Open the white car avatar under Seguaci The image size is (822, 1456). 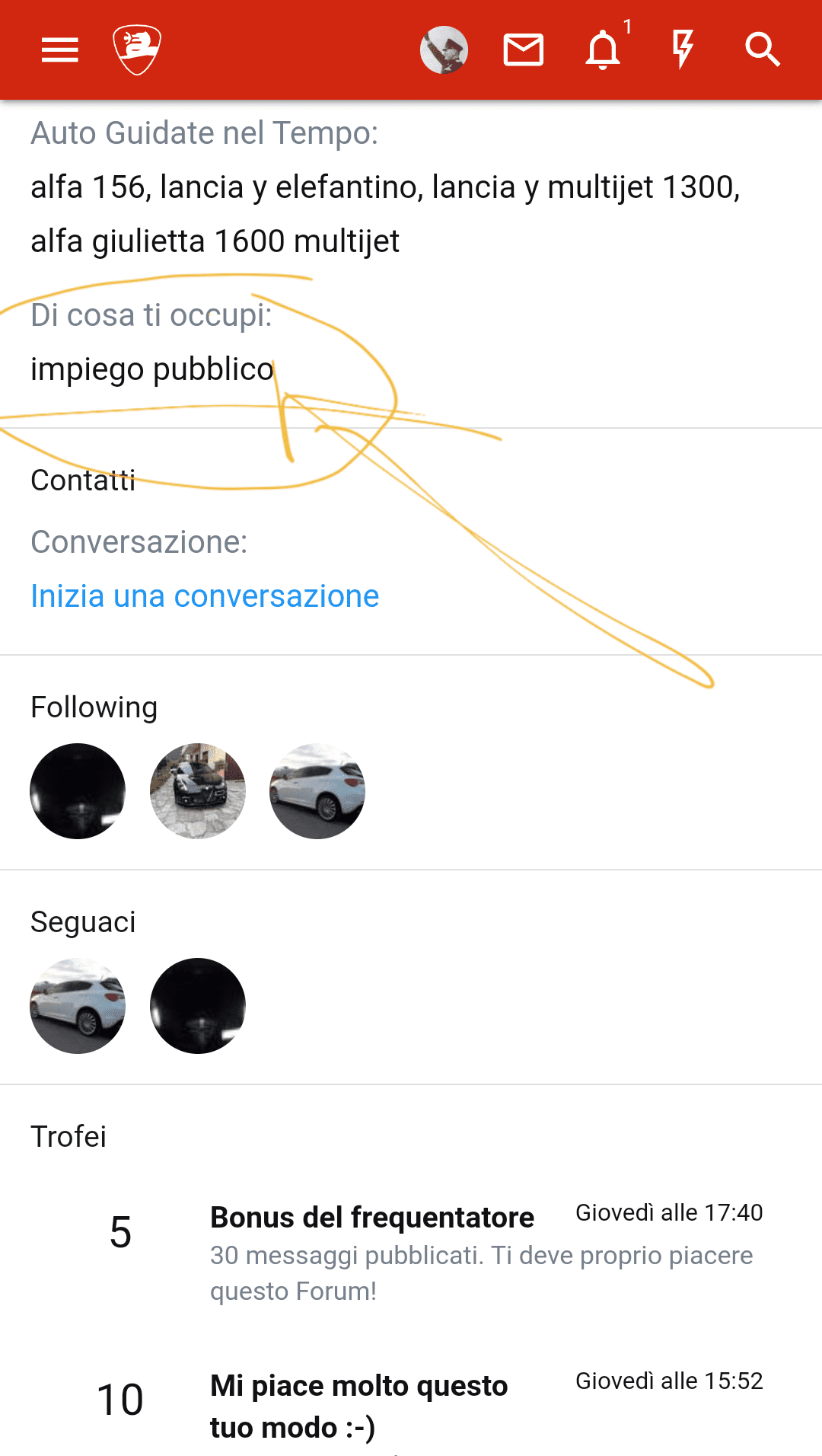tap(78, 1006)
